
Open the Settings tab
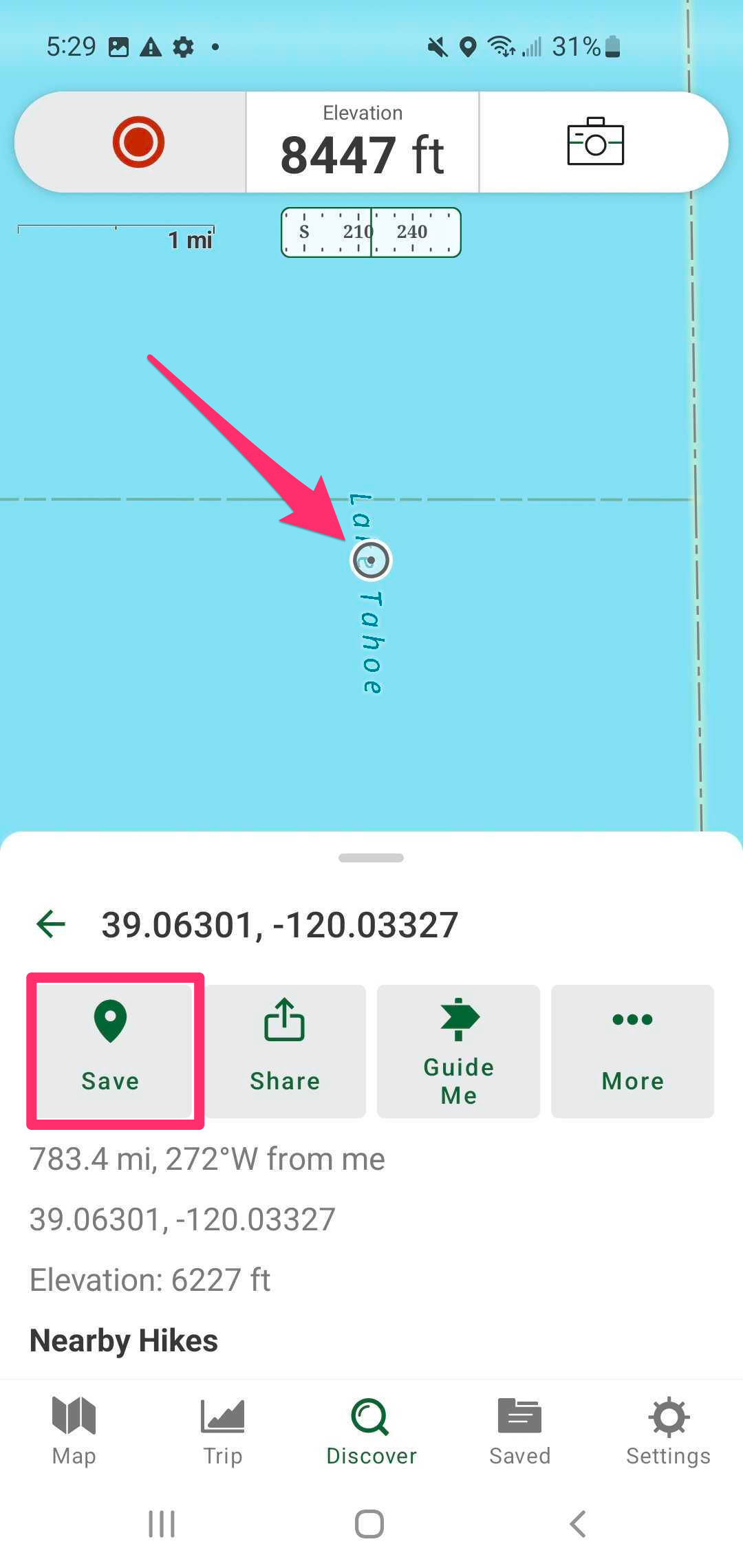coord(668,1432)
